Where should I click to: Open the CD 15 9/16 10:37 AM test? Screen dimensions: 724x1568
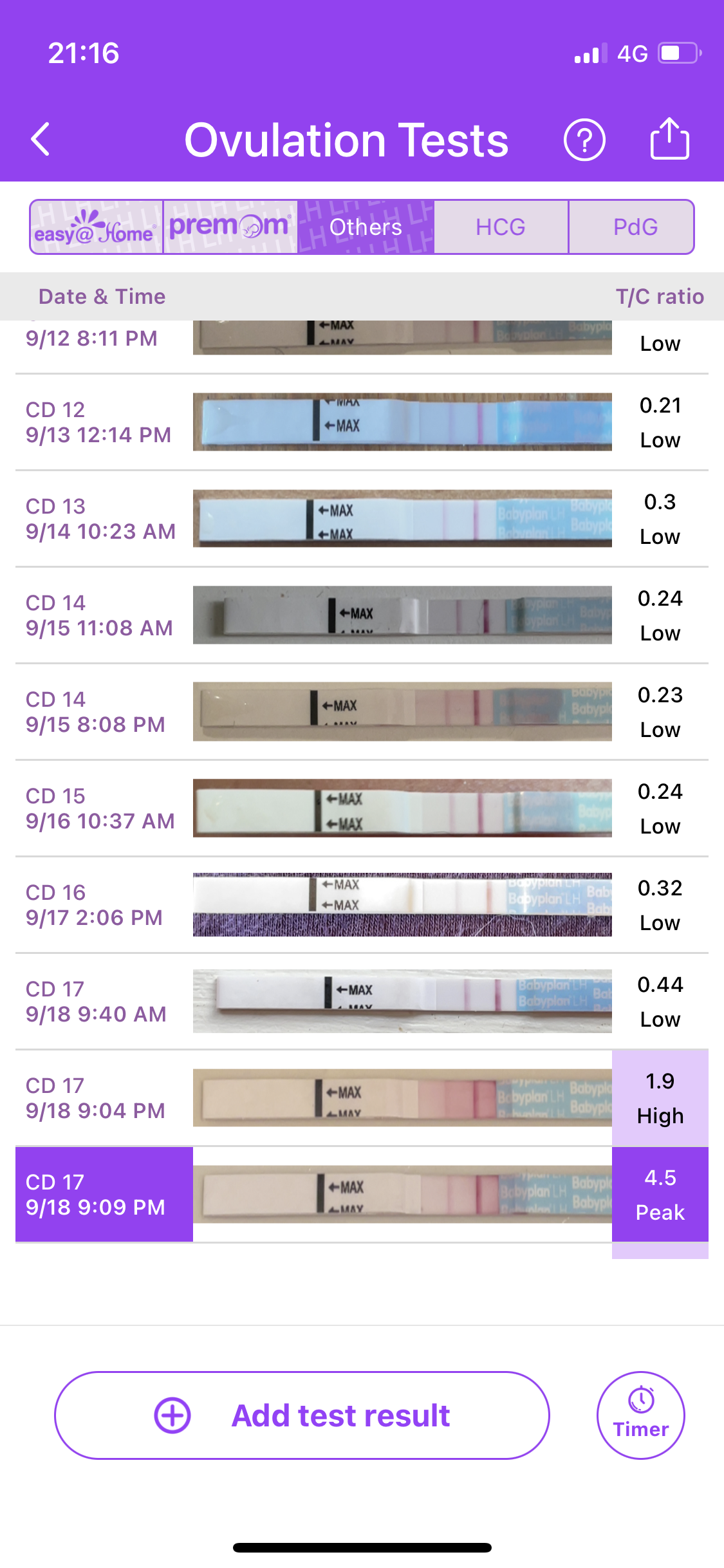pyautogui.click(x=360, y=808)
